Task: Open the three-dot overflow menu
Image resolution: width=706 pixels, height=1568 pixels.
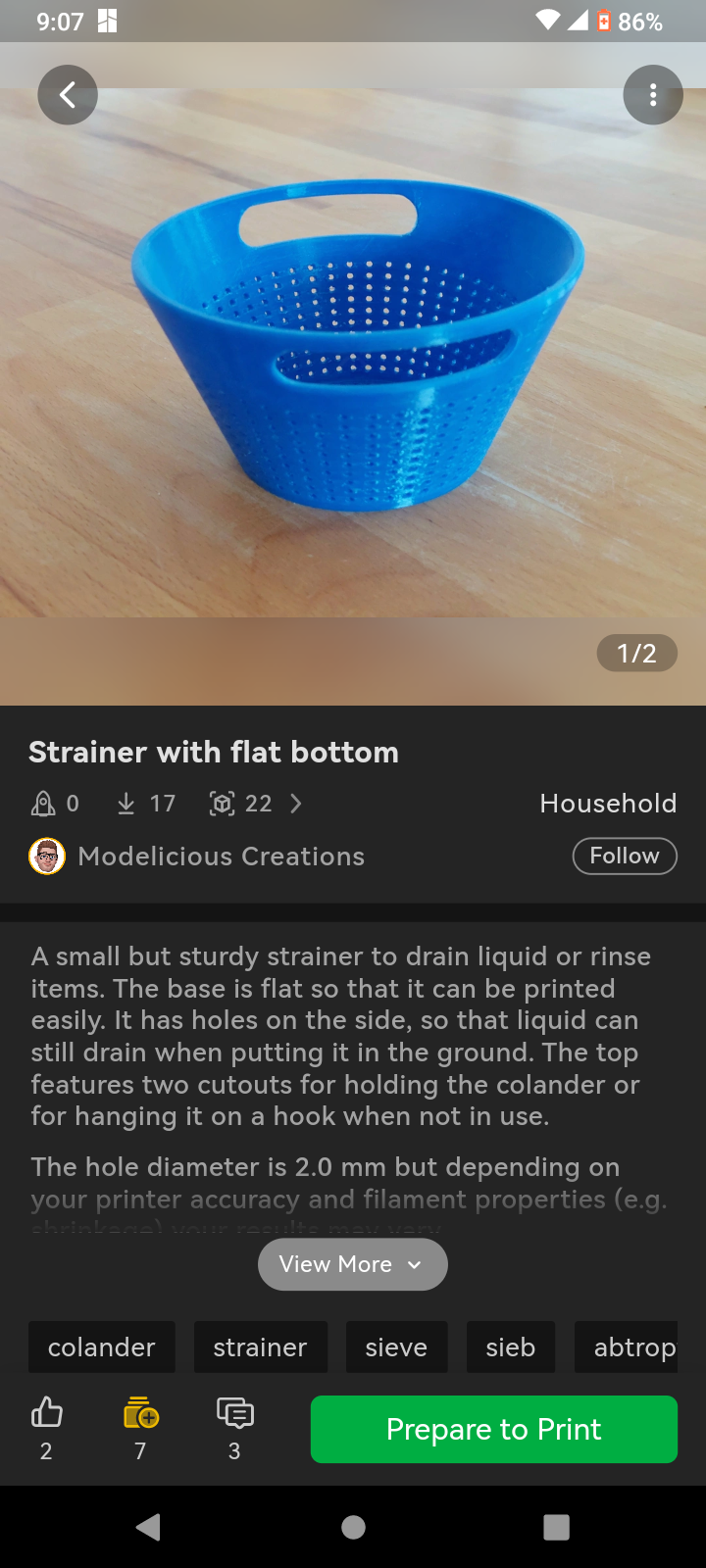Action: tap(652, 95)
